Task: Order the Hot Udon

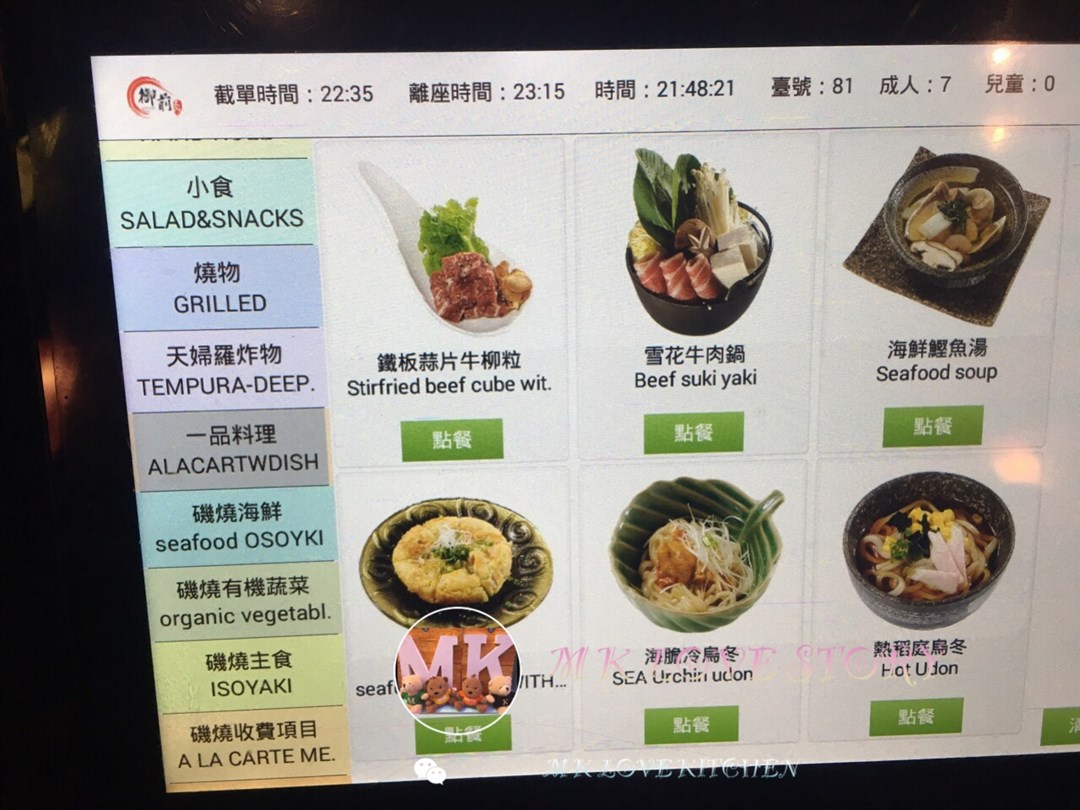Action: coord(916,716)
